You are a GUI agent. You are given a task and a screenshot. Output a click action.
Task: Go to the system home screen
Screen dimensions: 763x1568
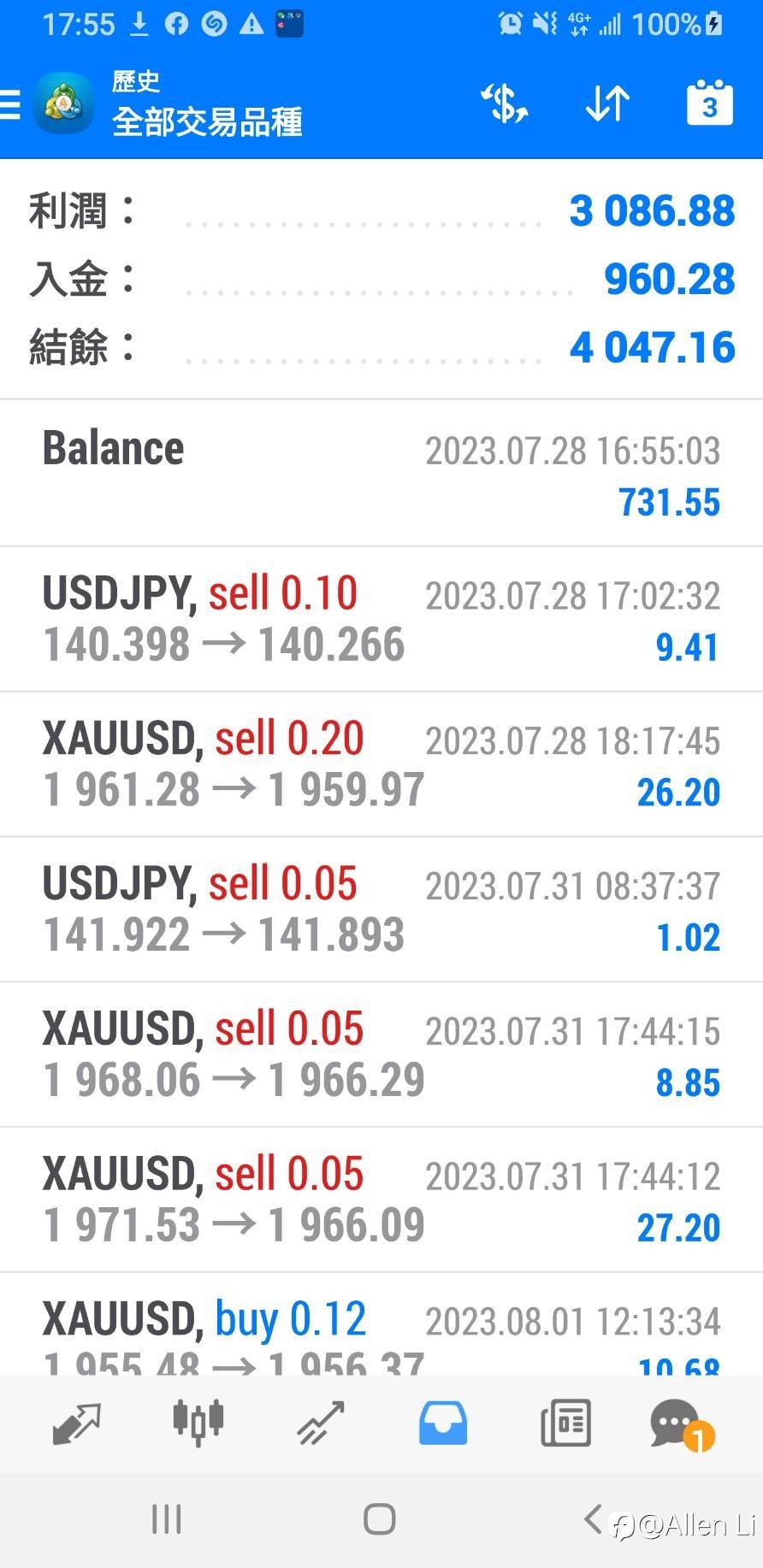pos(380,1519)
